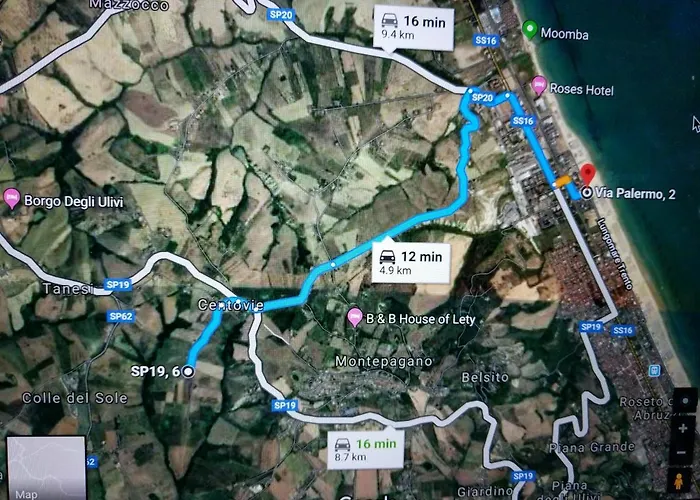Zoom out with the minus button

[x=682, y=452]
